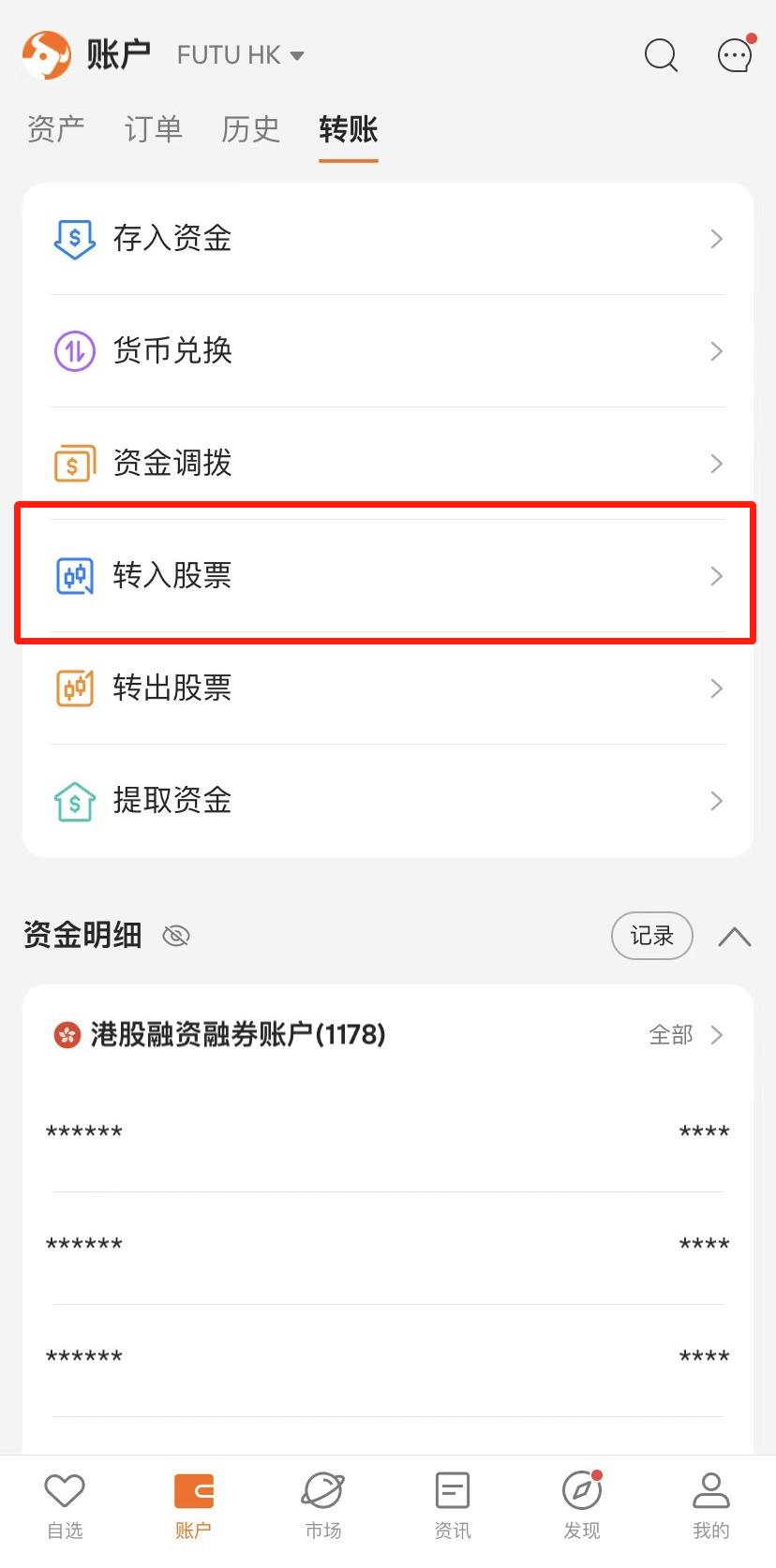Switch to the 订单 tab
The width and height of the screenshot is (776, 1568).
[153, 129]
